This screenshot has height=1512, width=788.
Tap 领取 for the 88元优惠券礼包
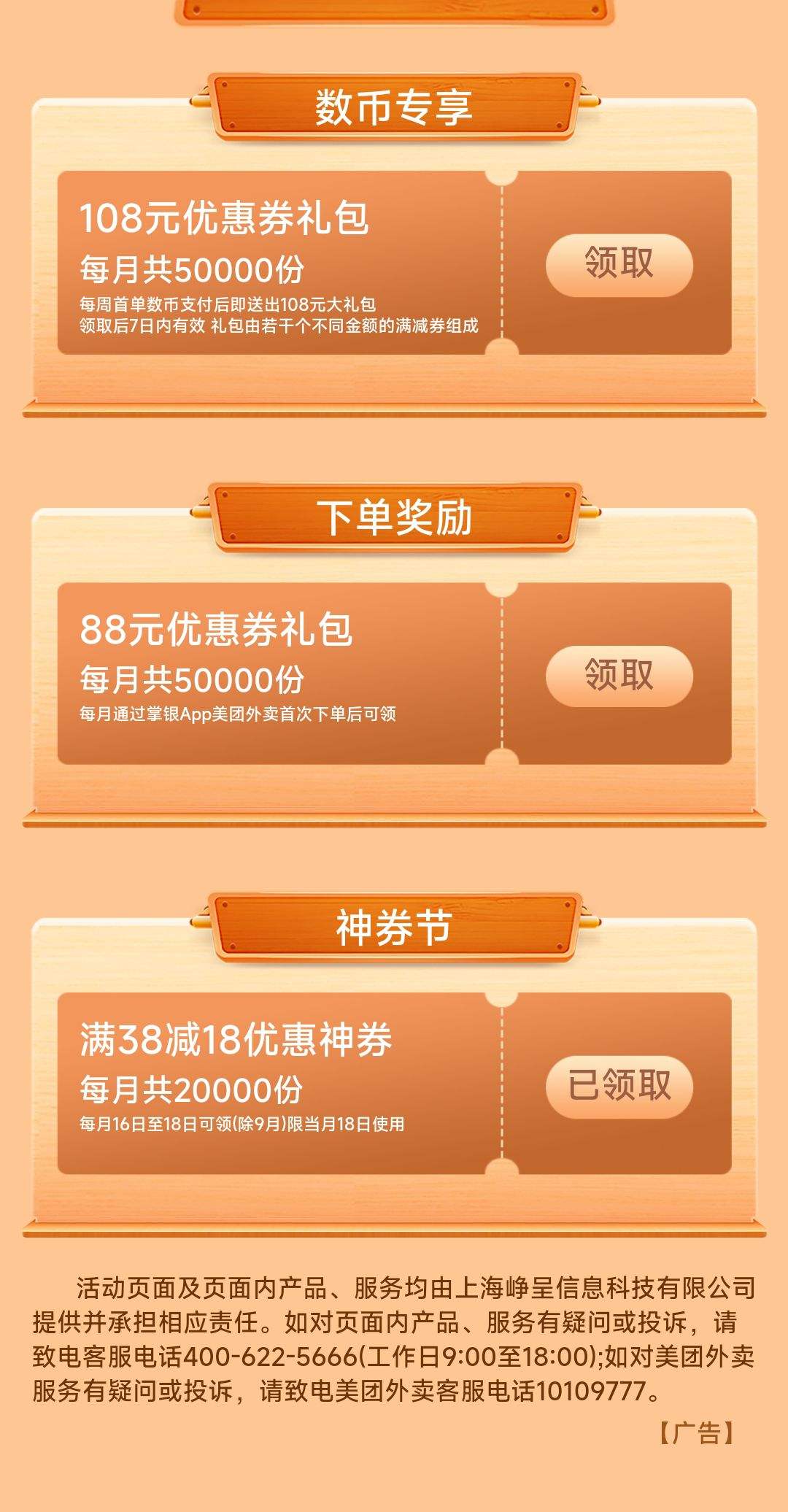click(x=619, y=676)
